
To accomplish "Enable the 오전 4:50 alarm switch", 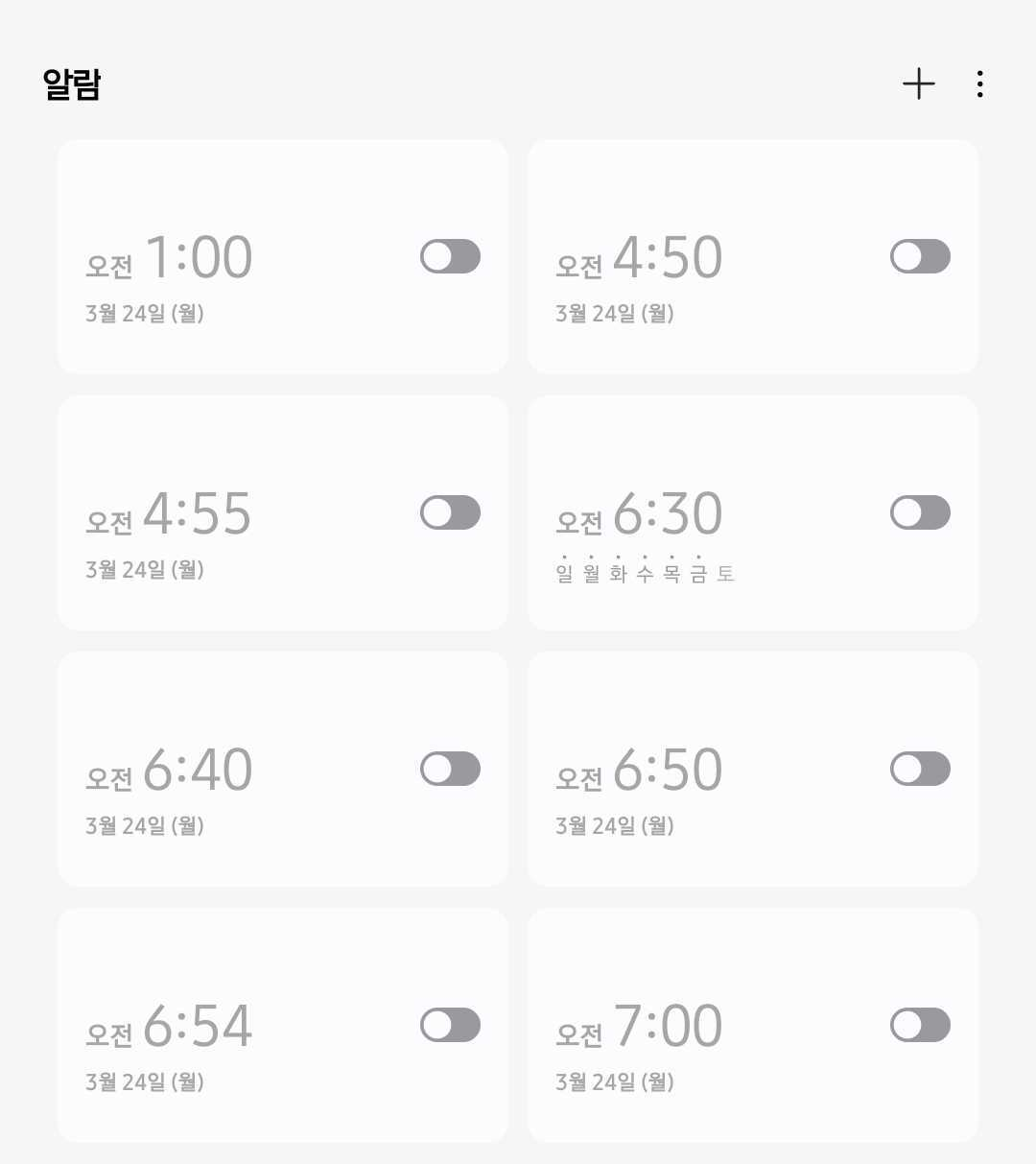I will 920,256.
